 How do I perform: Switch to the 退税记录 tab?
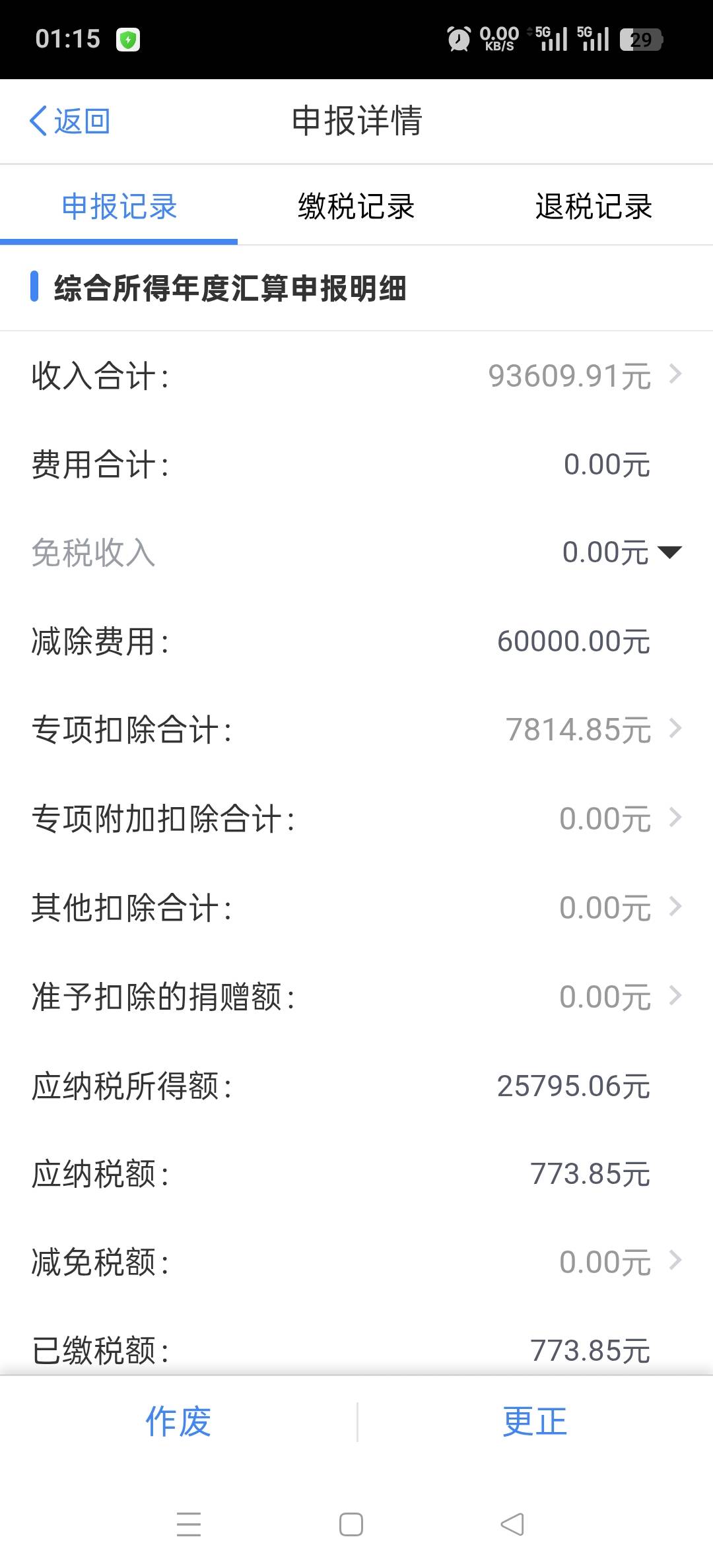(x=594, y=207)
